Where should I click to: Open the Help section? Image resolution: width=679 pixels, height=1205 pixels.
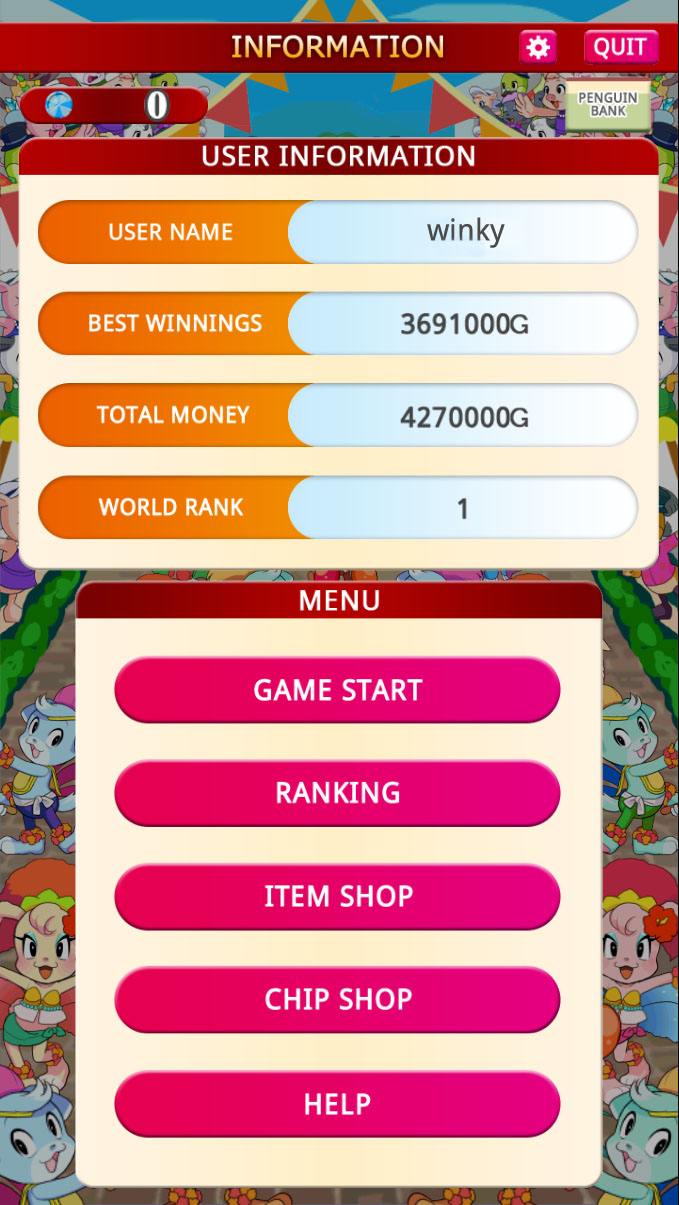coord(337,1103)
